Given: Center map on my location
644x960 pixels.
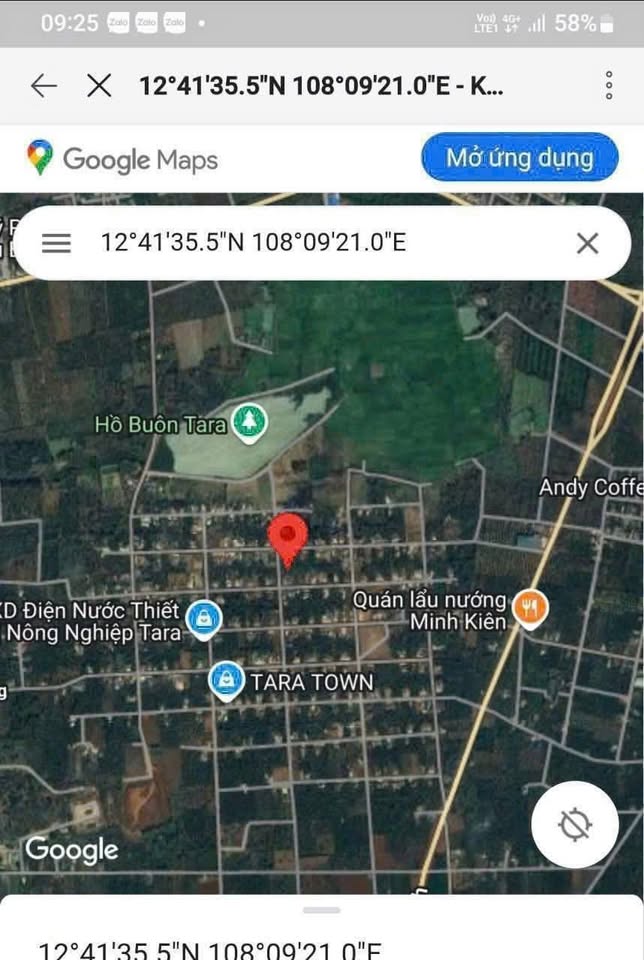Looking at the screenshot, I should (575, 824).
